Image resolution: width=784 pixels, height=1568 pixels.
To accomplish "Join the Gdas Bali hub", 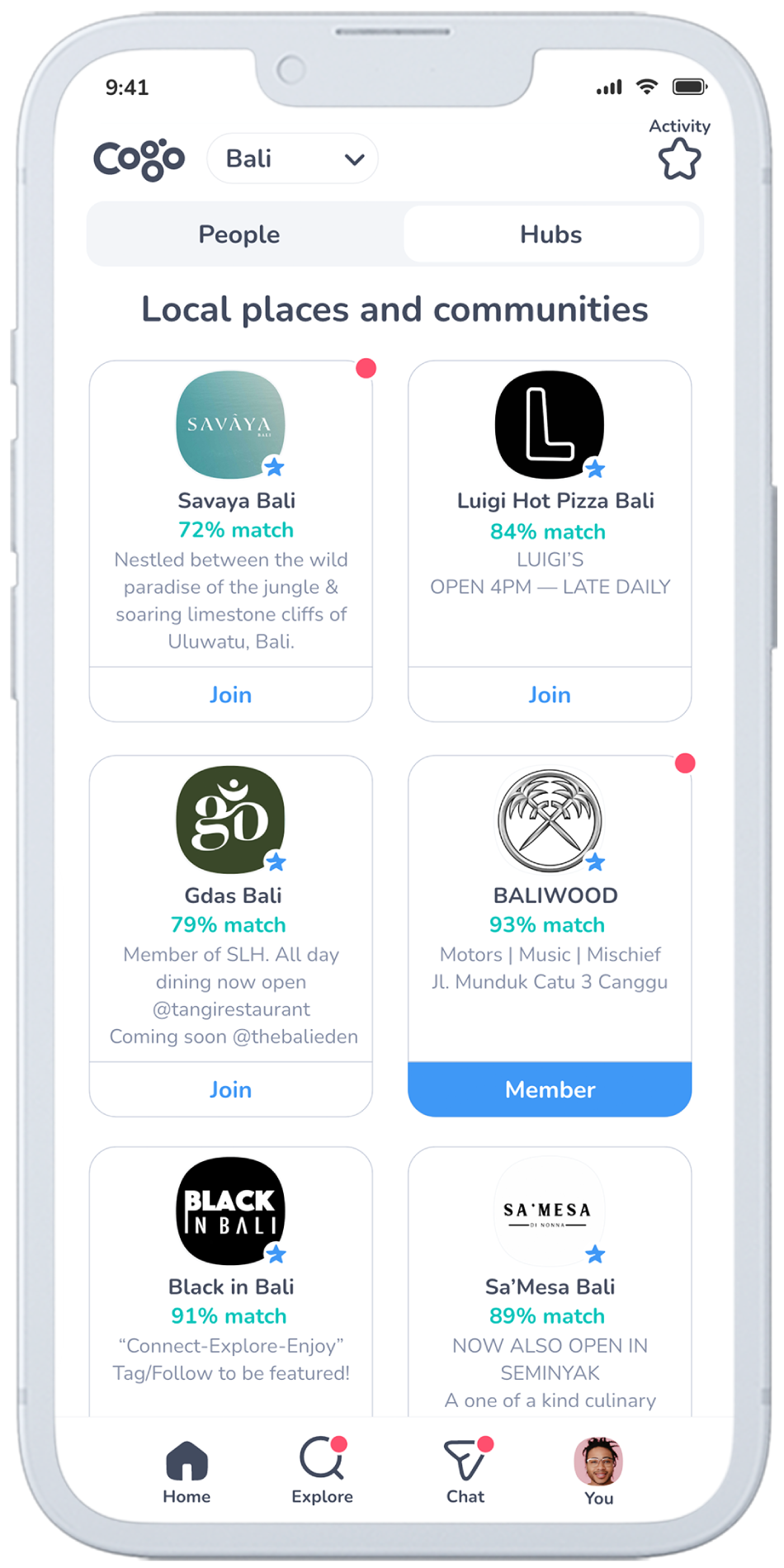I will pyautogui.click(x=230, y=1089).
